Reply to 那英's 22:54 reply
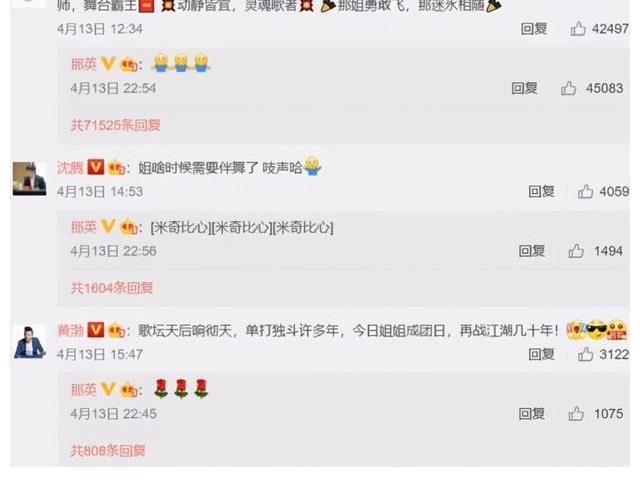The image size is (640, 487). click(x=524, y=88)
